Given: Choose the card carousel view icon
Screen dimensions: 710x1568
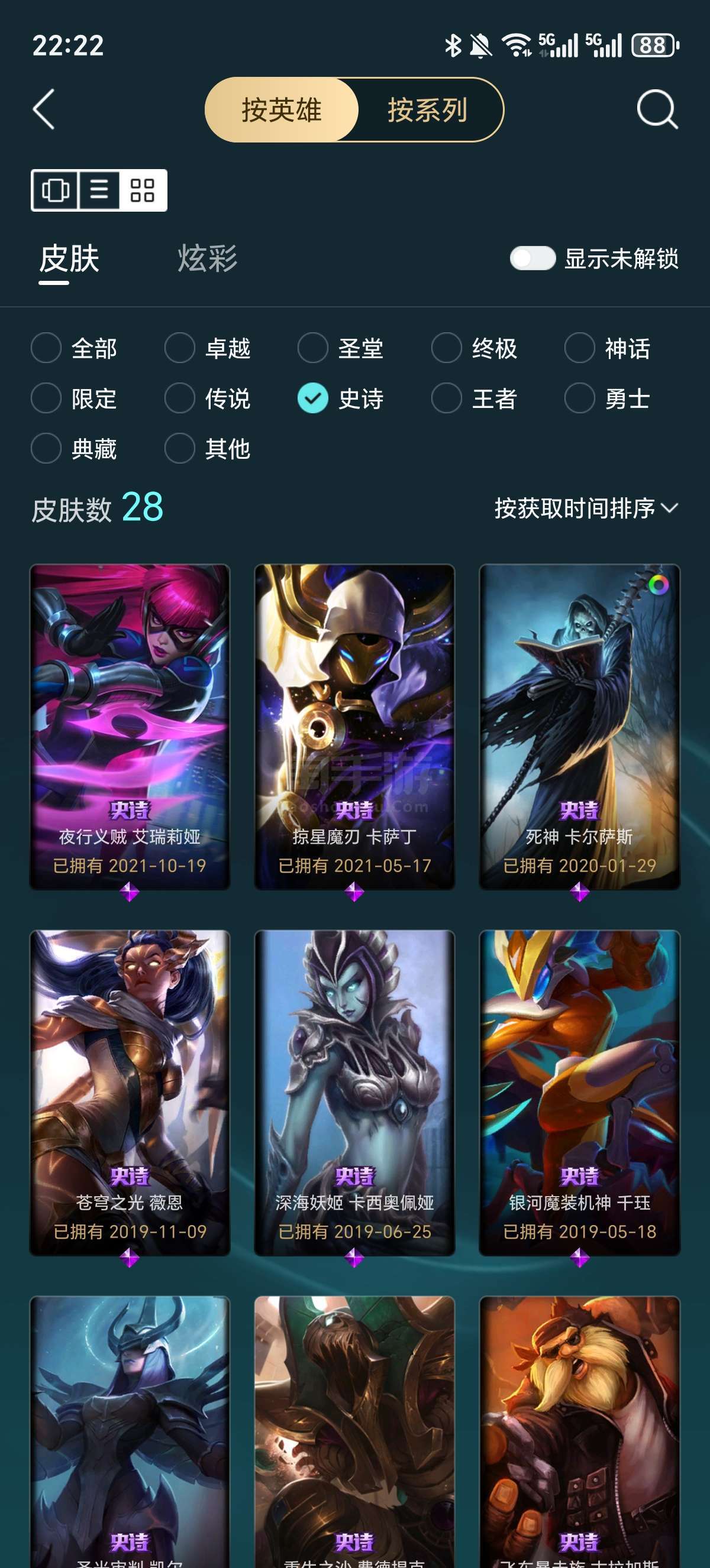Looking at the screenshot, I should tap(56, 190).
